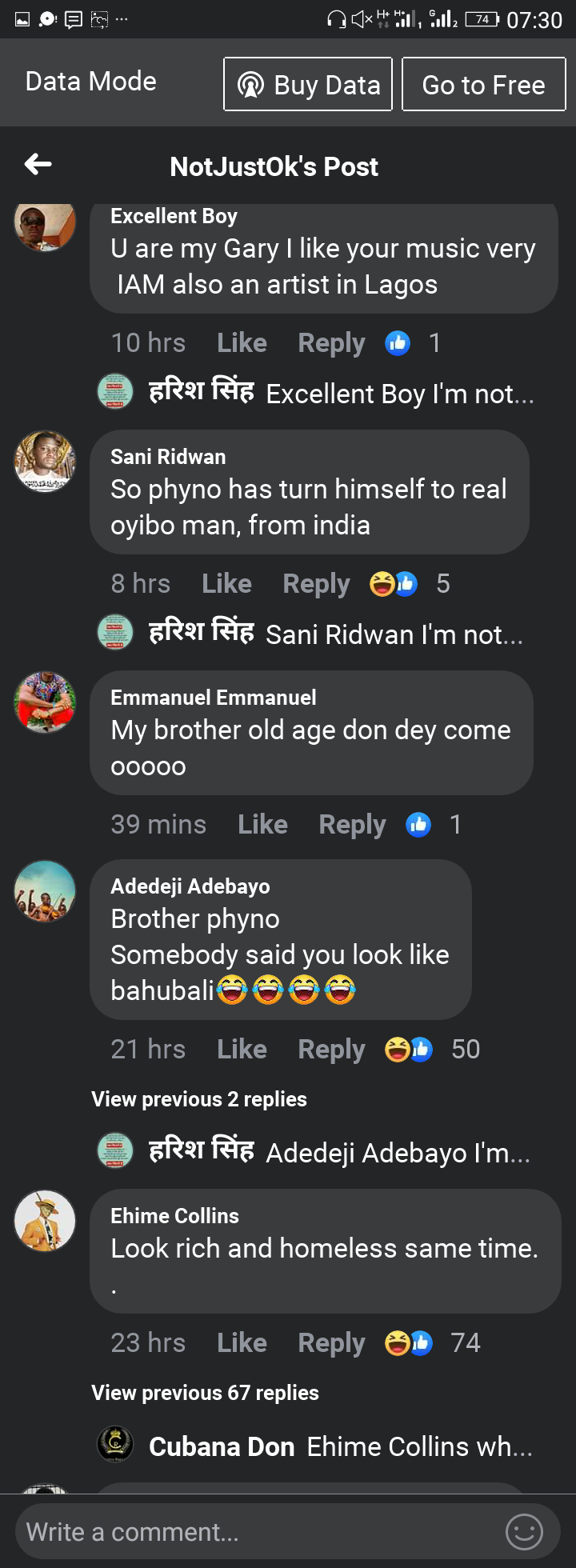Like Ehime Collins's comment
This screenshot has width=576, height=1568.
pos(242,1343)
